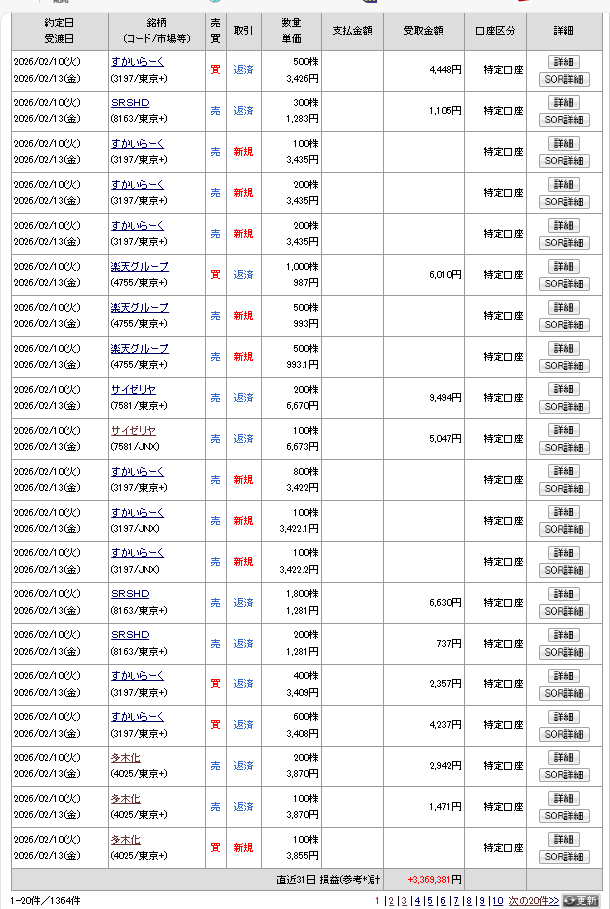
Task: Open SRSHD link in the 200株 row
Action: point(130,634)
